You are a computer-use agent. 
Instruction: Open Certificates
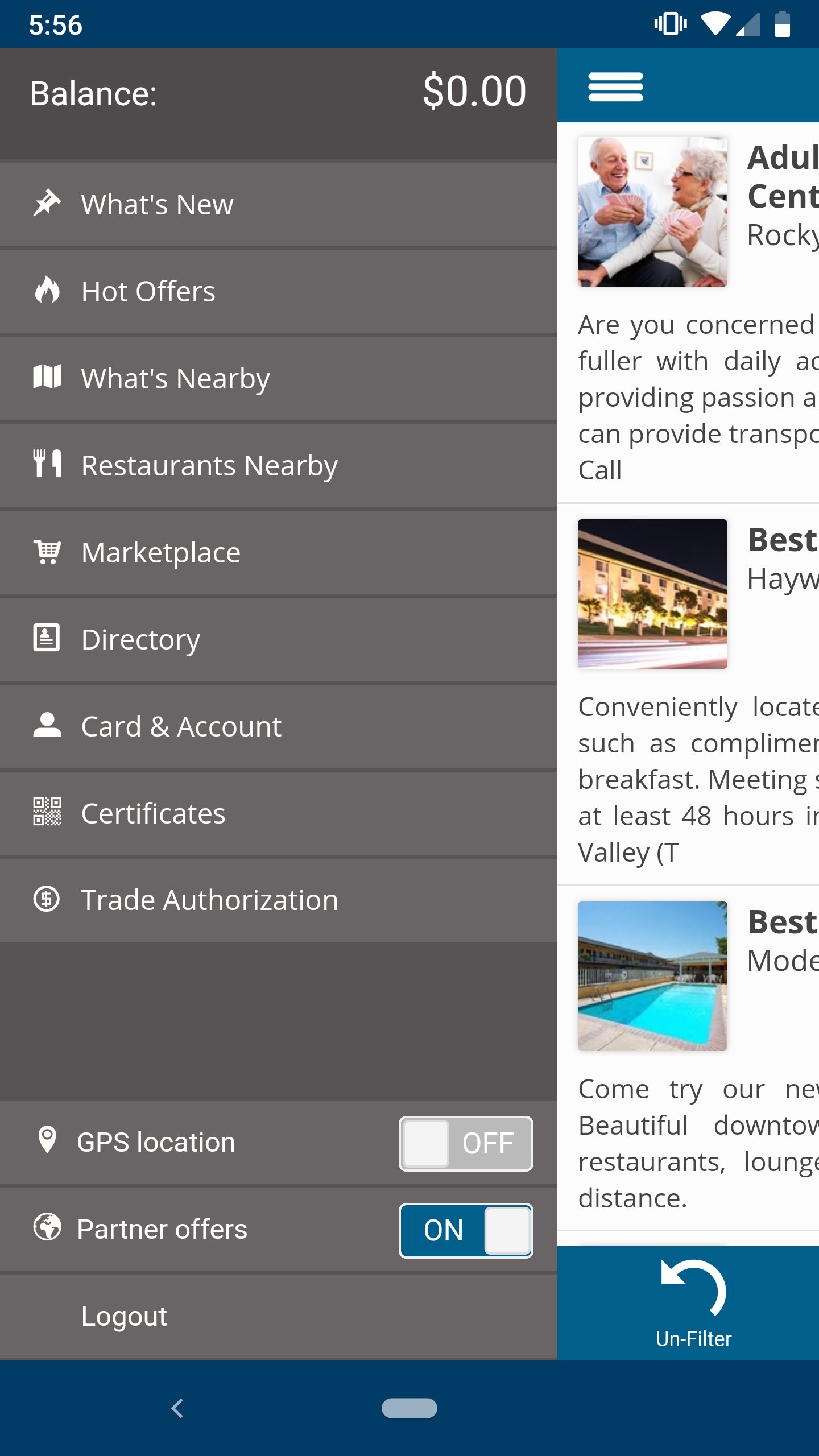pos(278,814)
